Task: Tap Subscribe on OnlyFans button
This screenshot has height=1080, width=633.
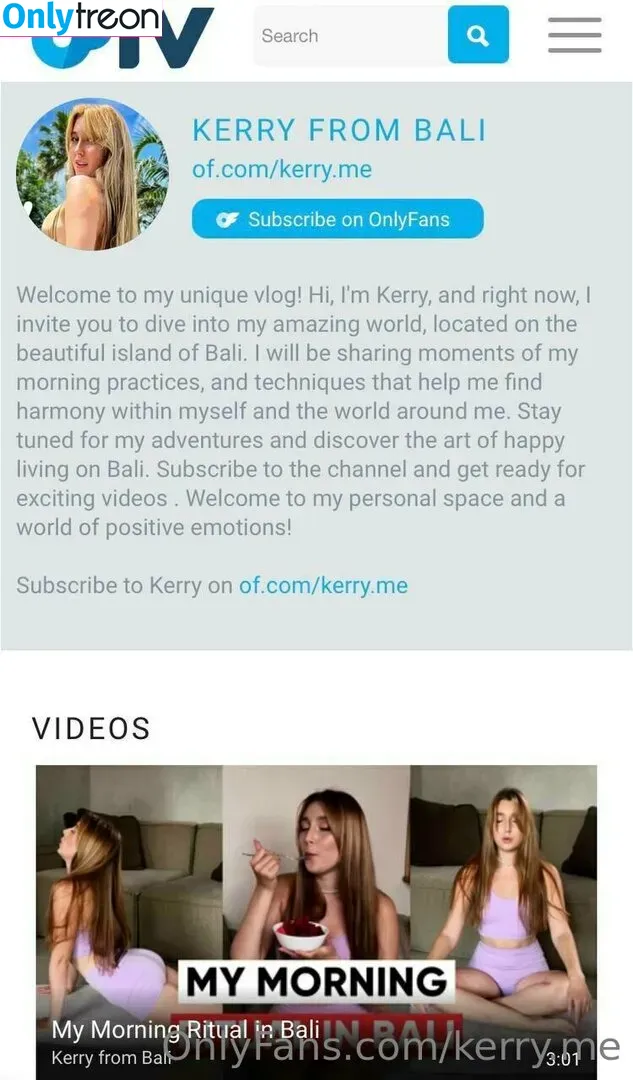Action: (337, 219)
